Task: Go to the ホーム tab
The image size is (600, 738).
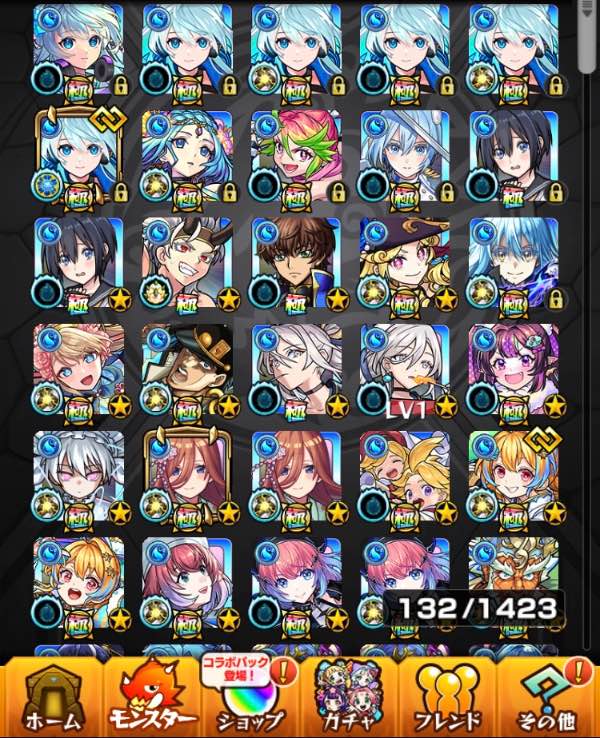Action: (x=52, y=698)
